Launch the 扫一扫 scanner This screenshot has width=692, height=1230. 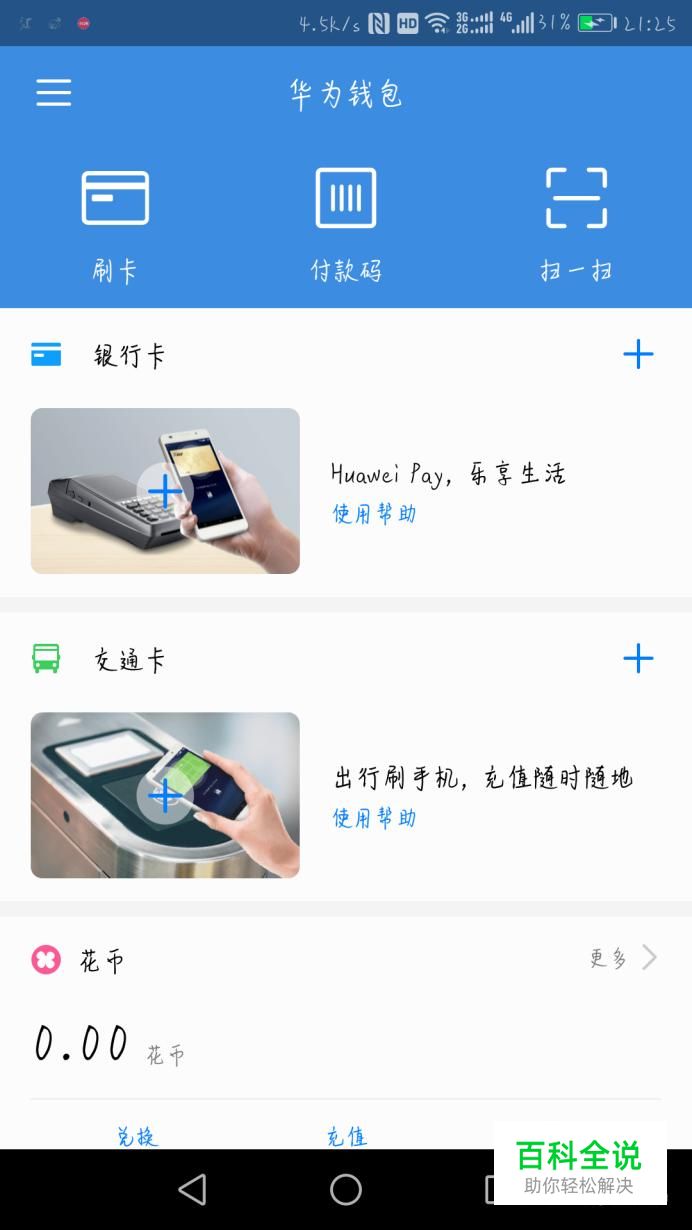point(576,224)
